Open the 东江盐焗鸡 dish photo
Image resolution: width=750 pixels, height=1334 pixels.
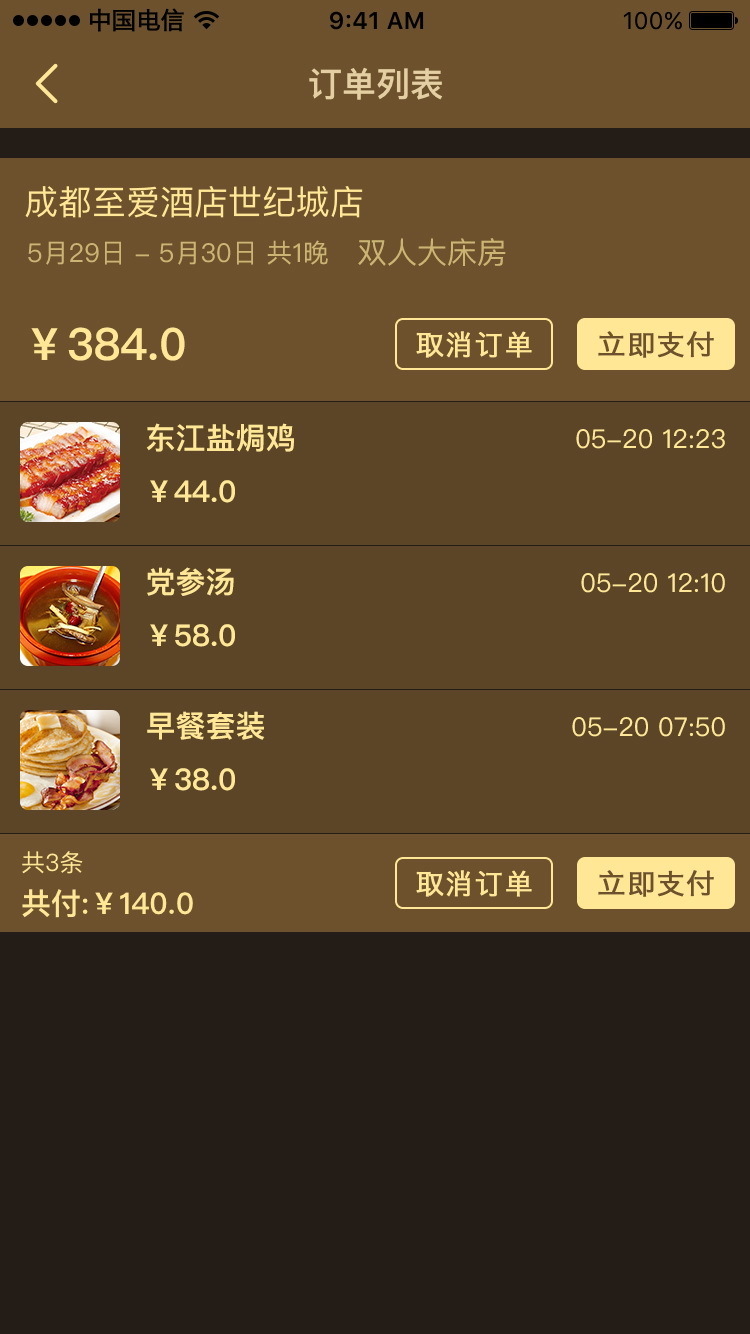(x=69, y=471)
